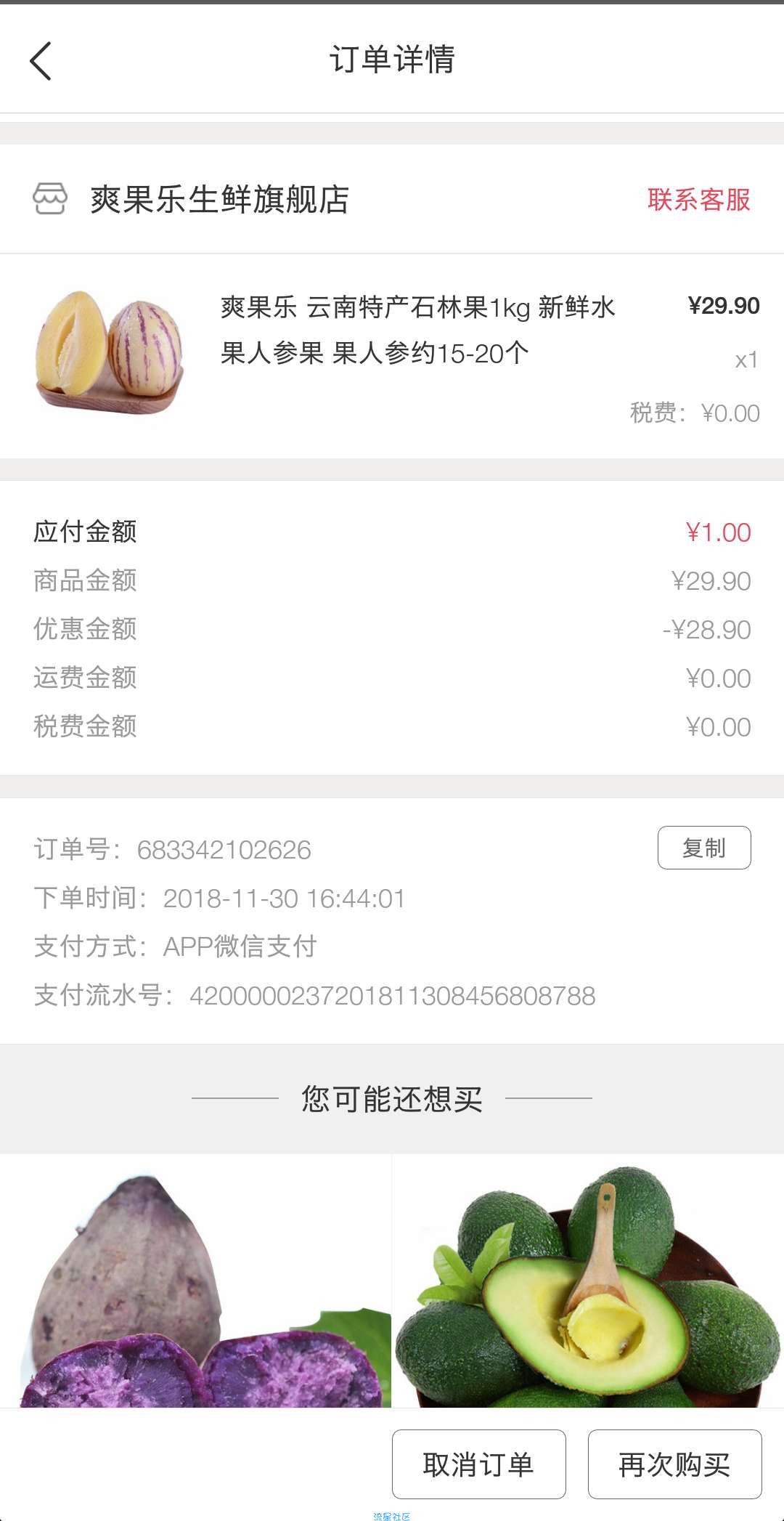
Task: Open the purple sweet potato recommendation
Action: point(195,1281)
